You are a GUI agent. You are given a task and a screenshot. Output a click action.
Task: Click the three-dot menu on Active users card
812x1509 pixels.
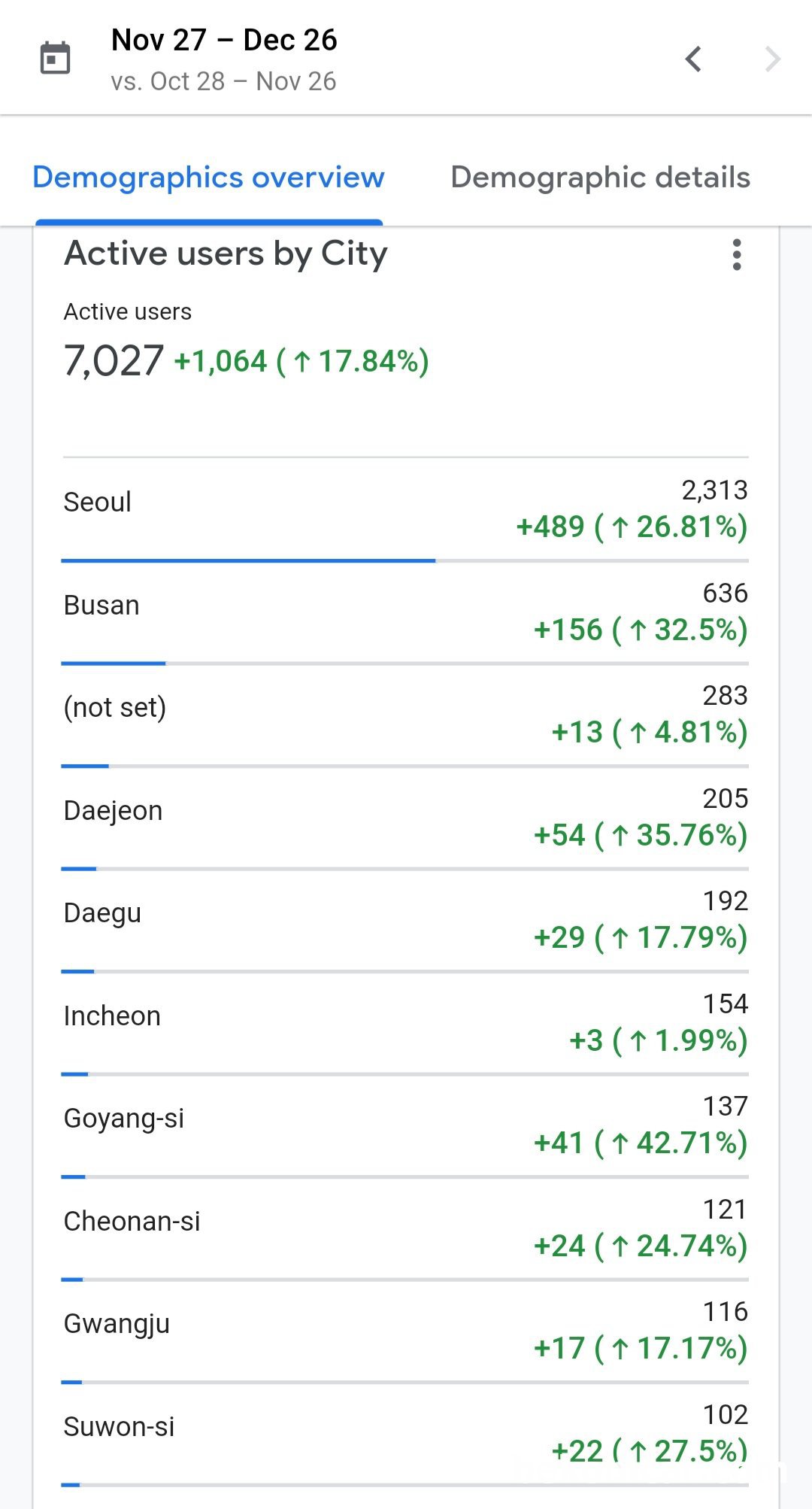(737, 255)
